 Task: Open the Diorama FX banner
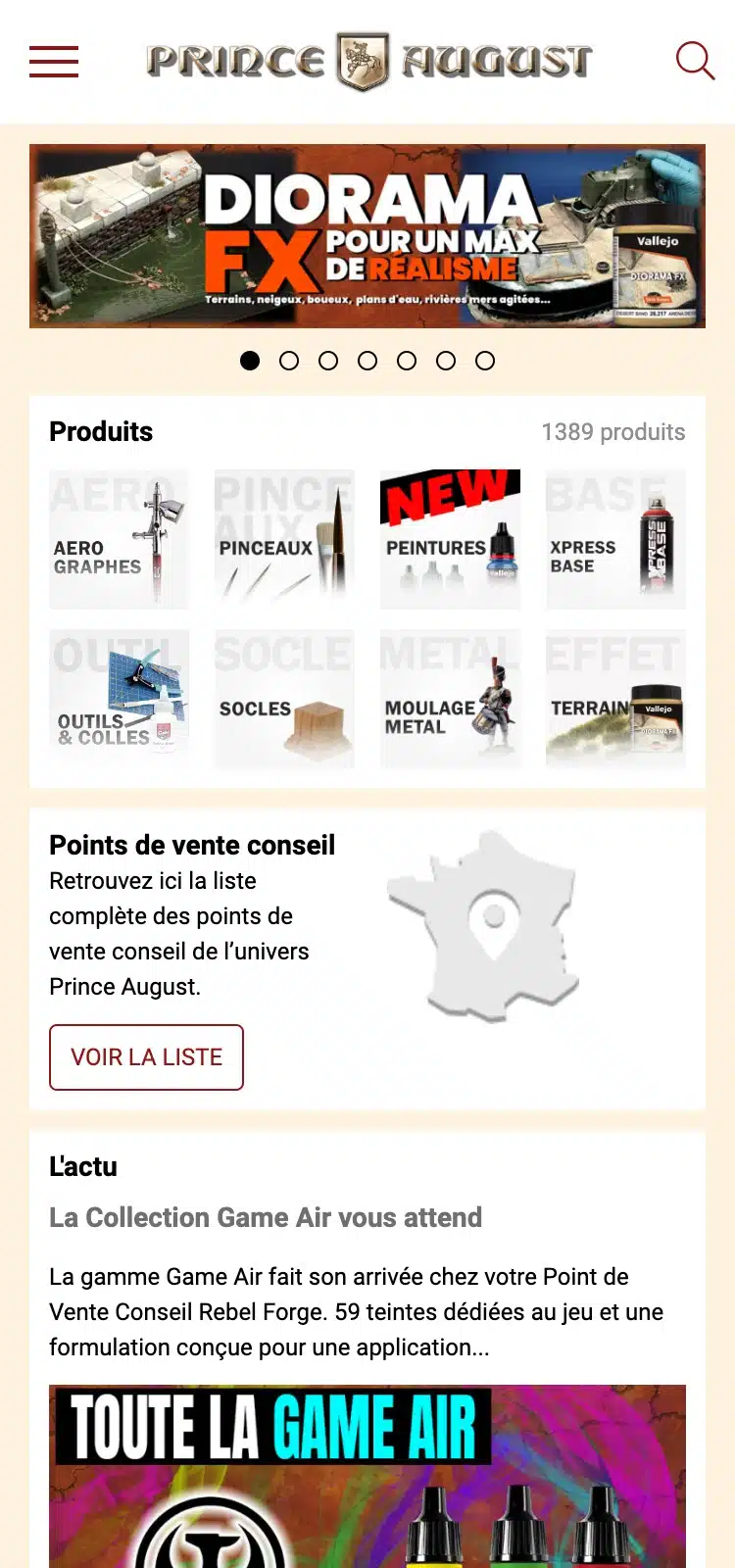point(367,236)
